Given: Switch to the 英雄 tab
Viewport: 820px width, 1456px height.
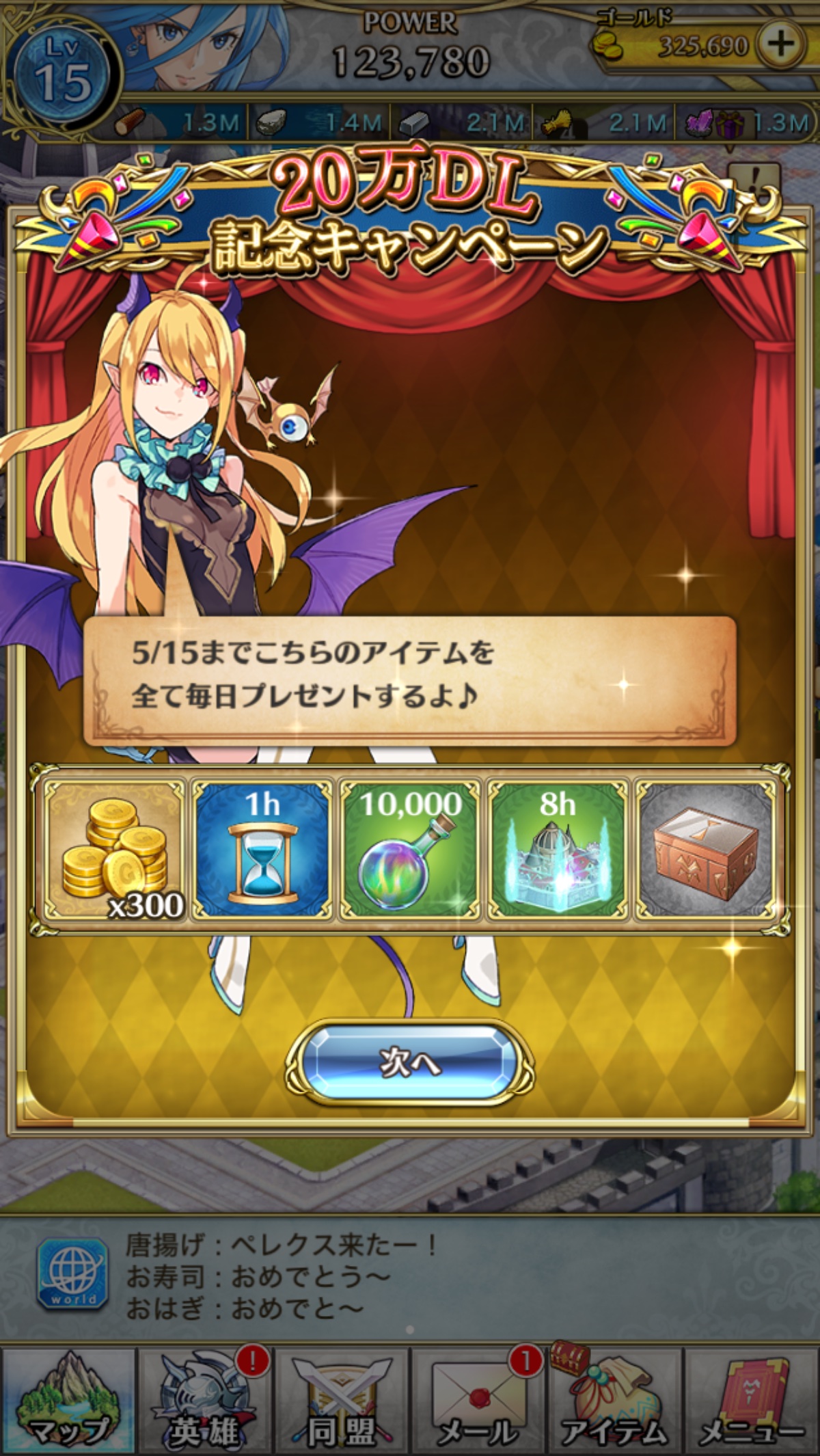Looking at the screenshot, I should point(204,1400).
